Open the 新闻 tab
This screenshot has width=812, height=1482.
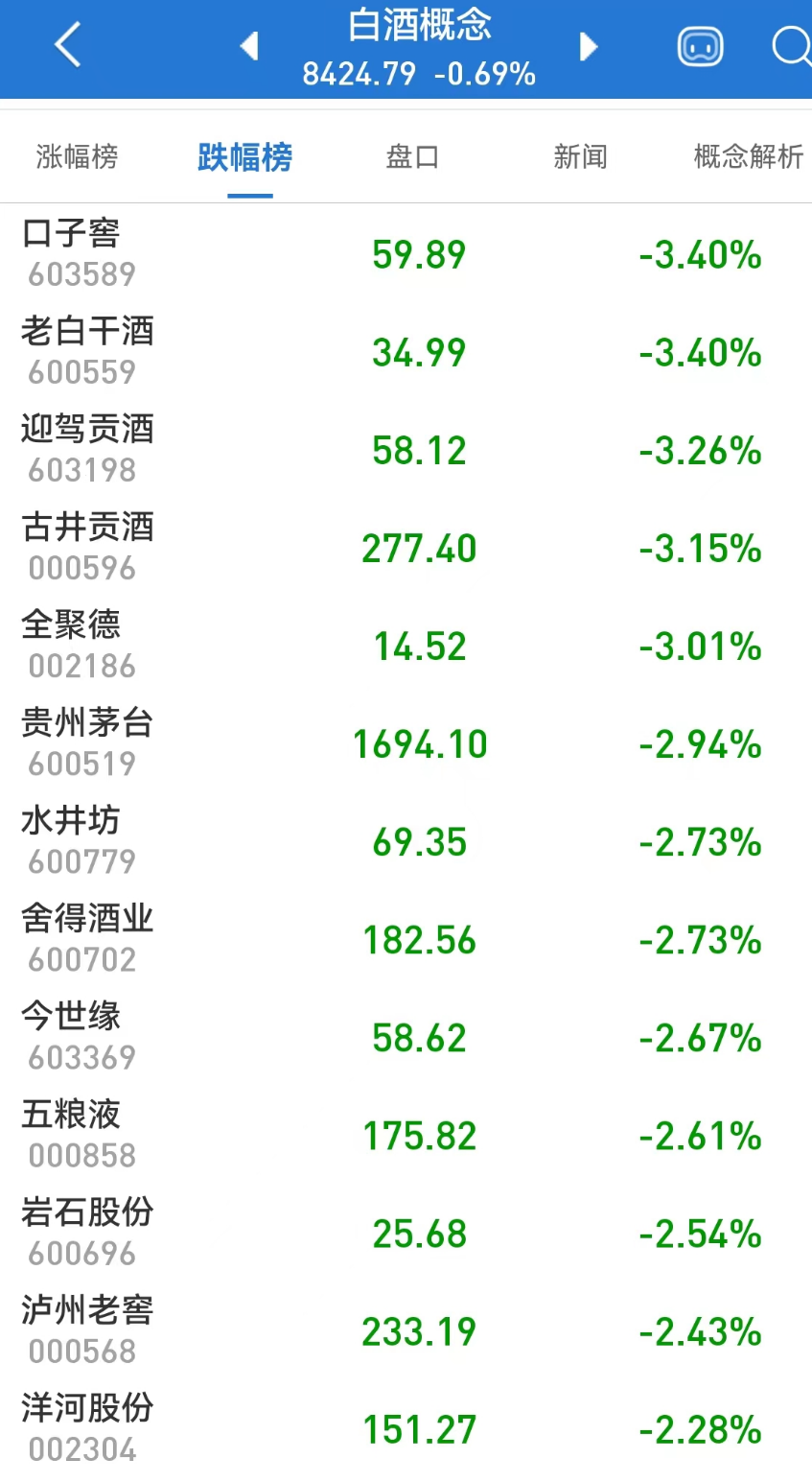[580, 156]
